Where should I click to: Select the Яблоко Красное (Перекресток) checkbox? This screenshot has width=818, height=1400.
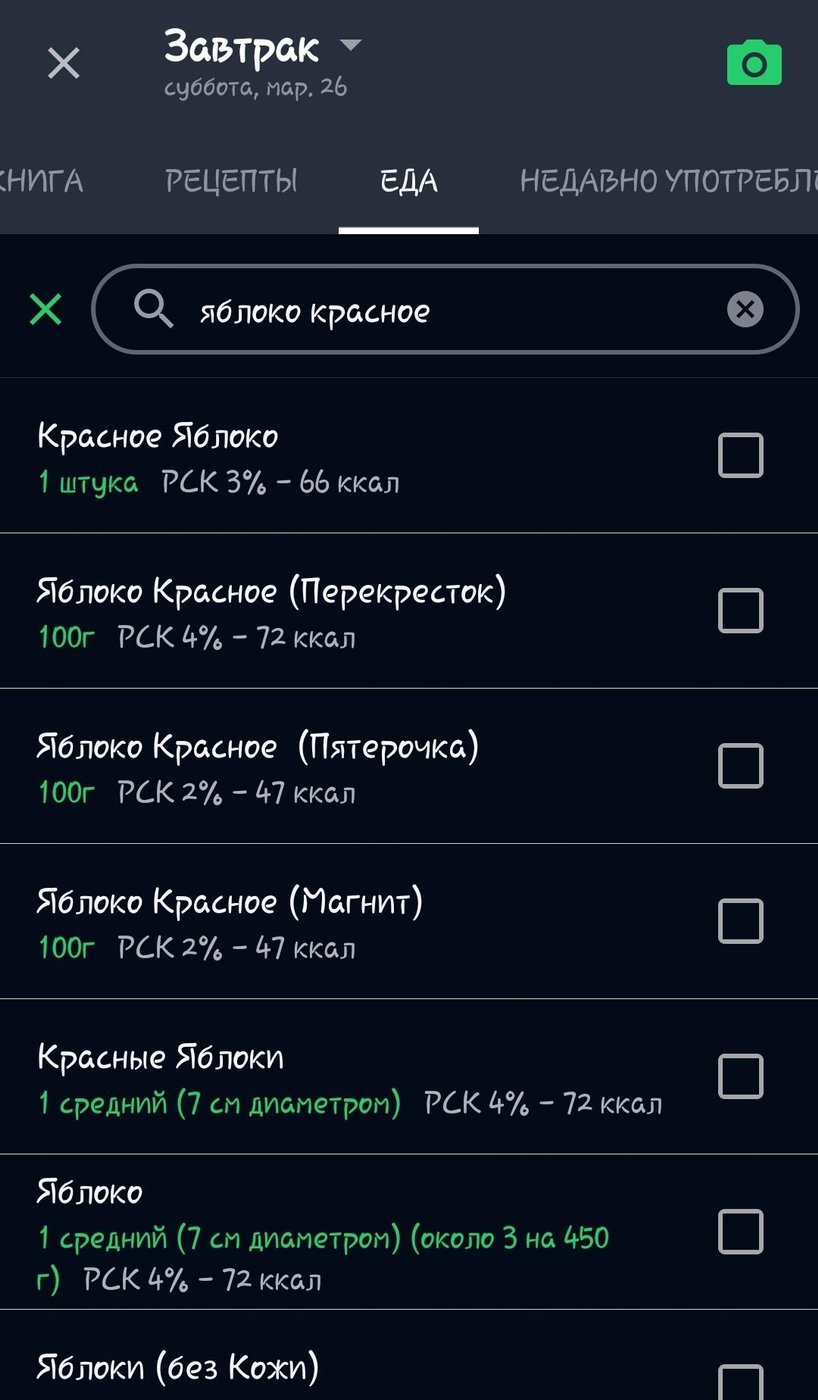pyautogui.click(x=740, y=611)
